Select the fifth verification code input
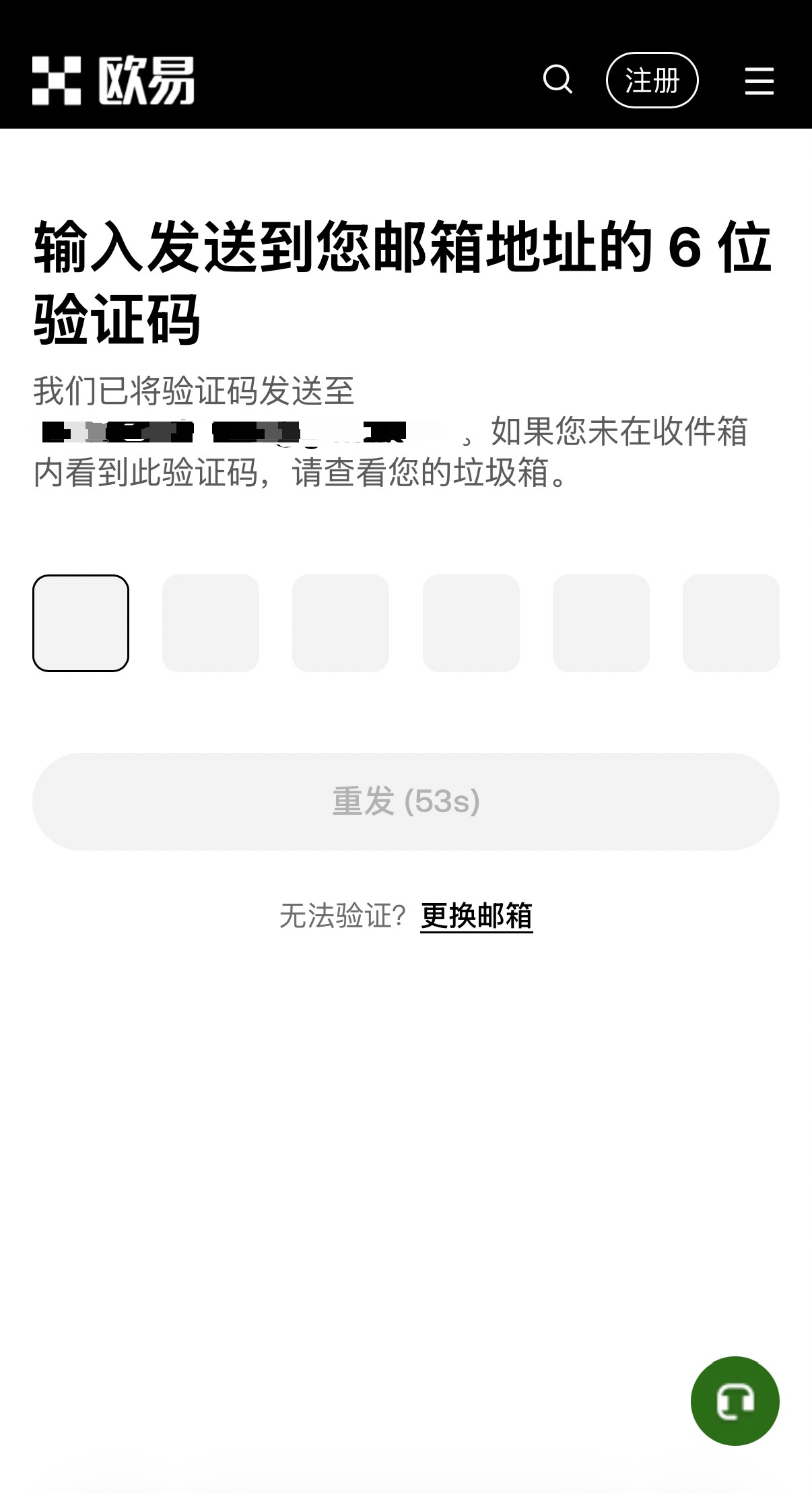 click(601, 622)
